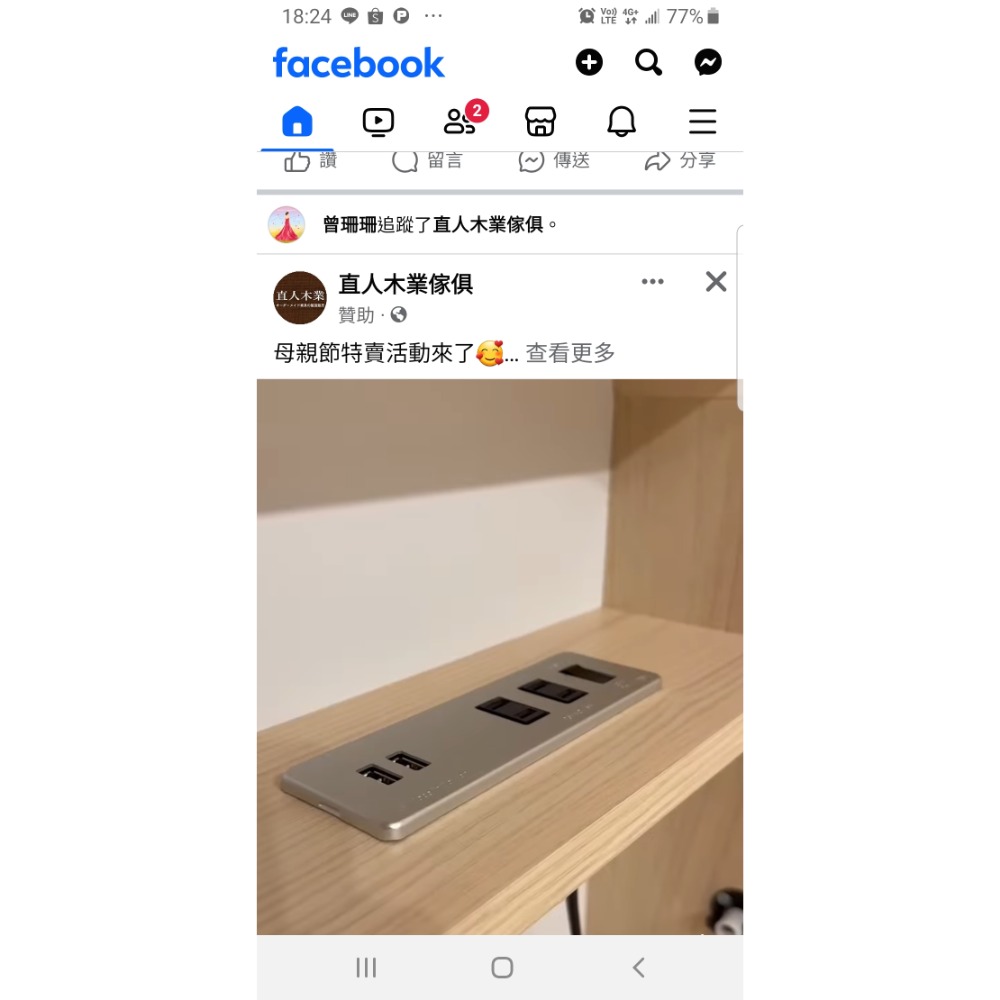Share the previous post via 分享
Viewport: 1000px width, 1000px height.
680,161
